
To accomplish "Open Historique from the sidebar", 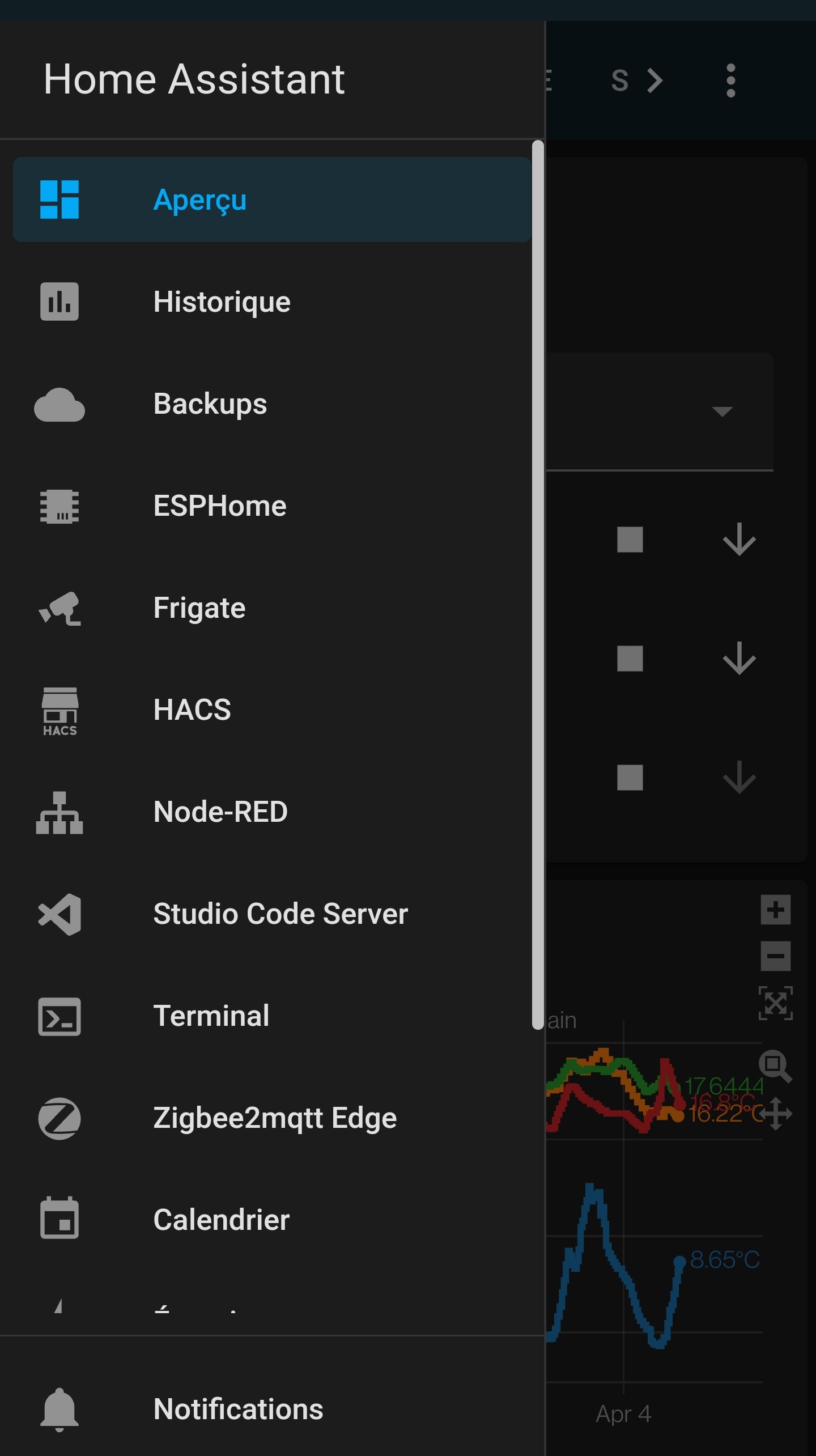I will pos(272,302).
